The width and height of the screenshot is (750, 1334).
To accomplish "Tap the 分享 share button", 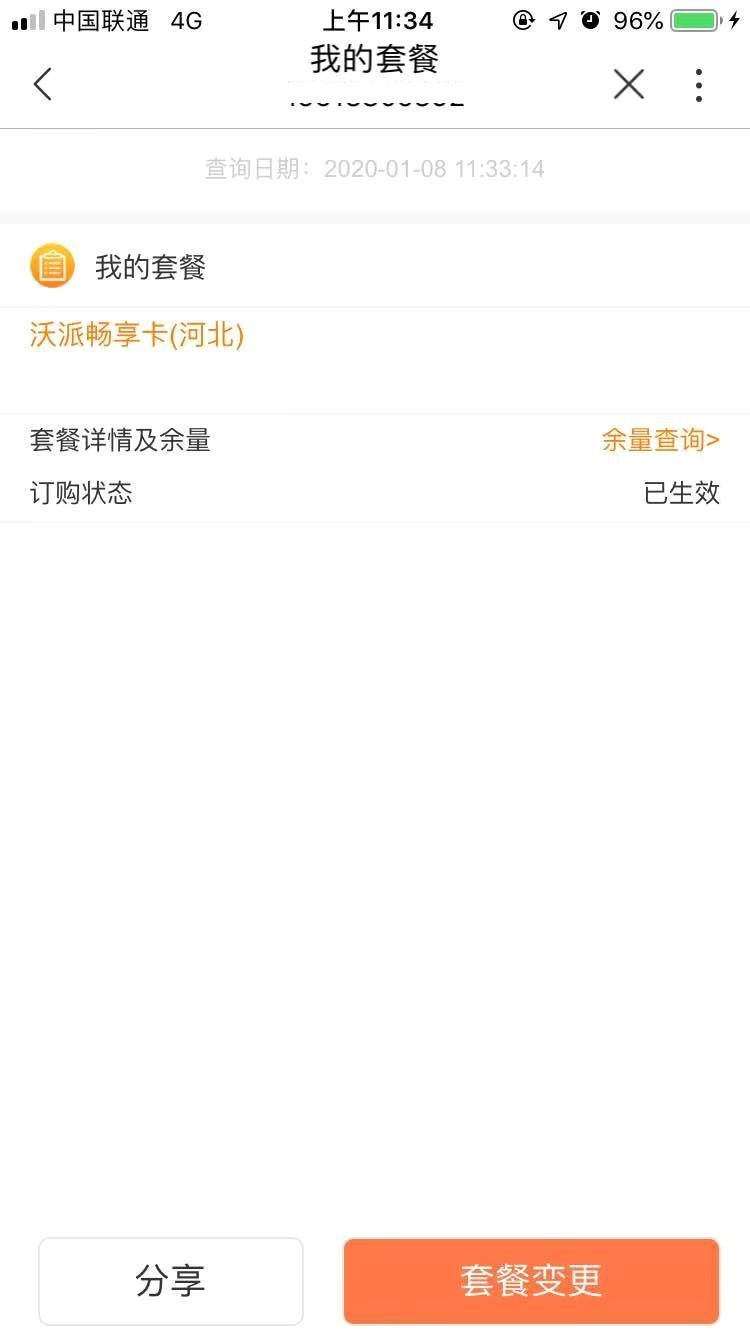I will (x=171, y=1281).
